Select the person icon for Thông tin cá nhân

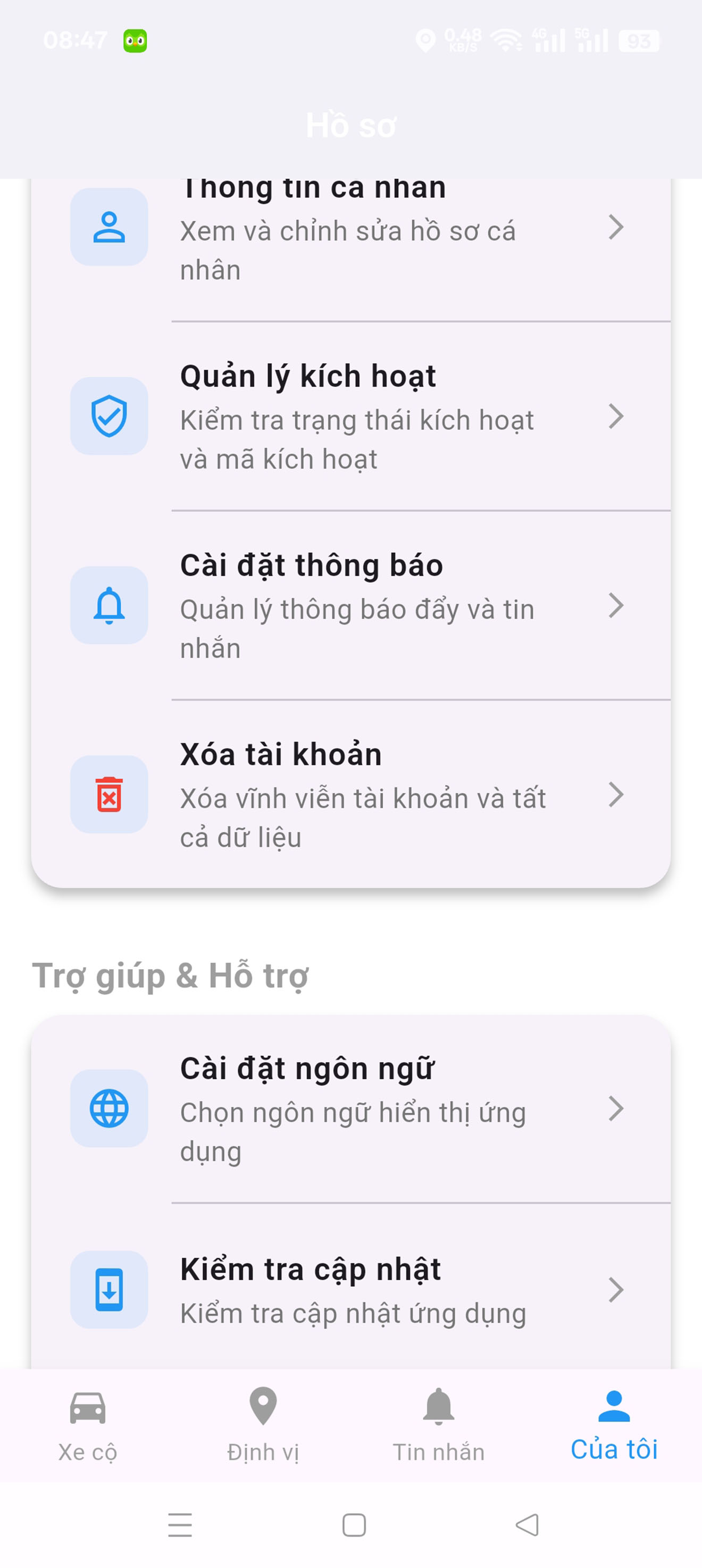coord(109,228)
